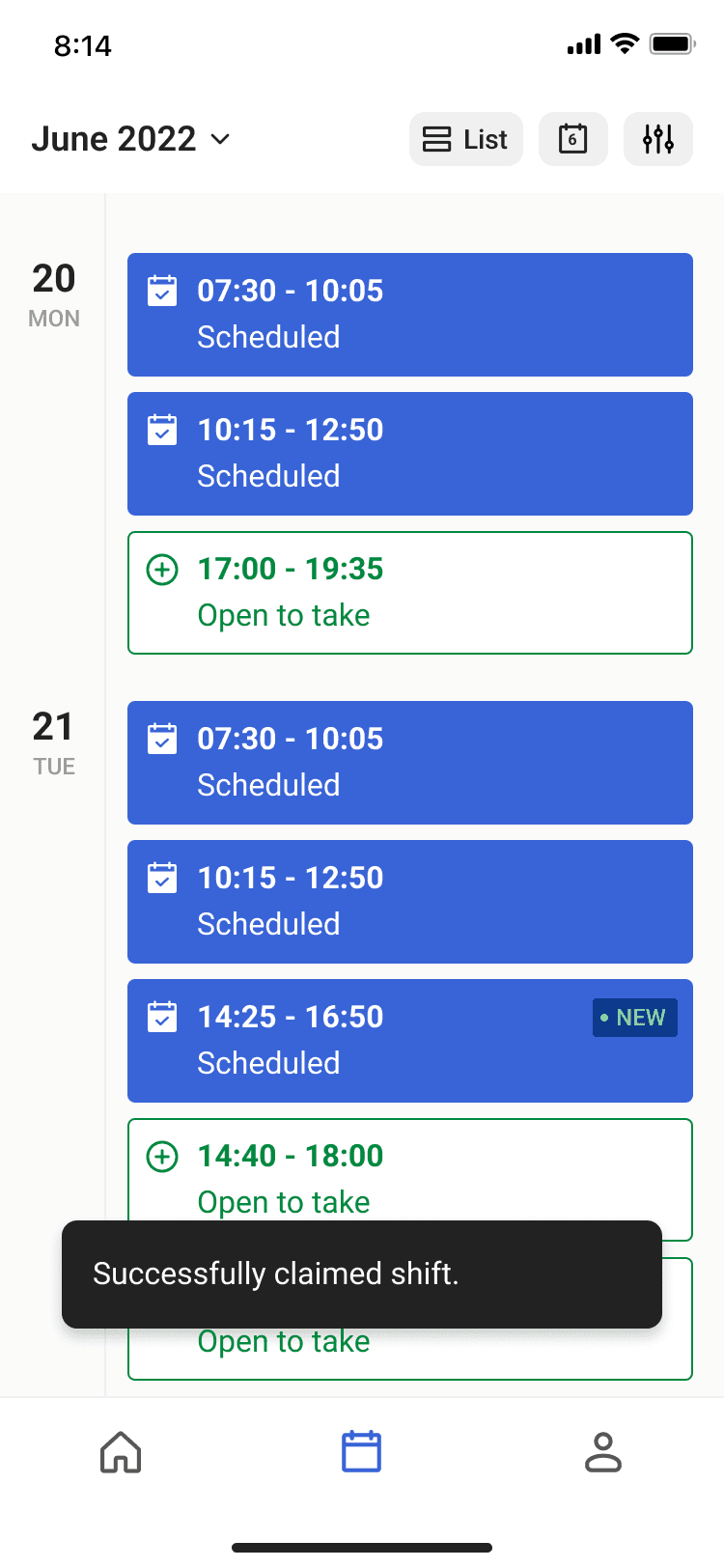724x1568 pixels.
Task: Open Tuesday's 07:30 - 10:05 scheduled shift
Action: pyautogui.click(x=410, y=763)
